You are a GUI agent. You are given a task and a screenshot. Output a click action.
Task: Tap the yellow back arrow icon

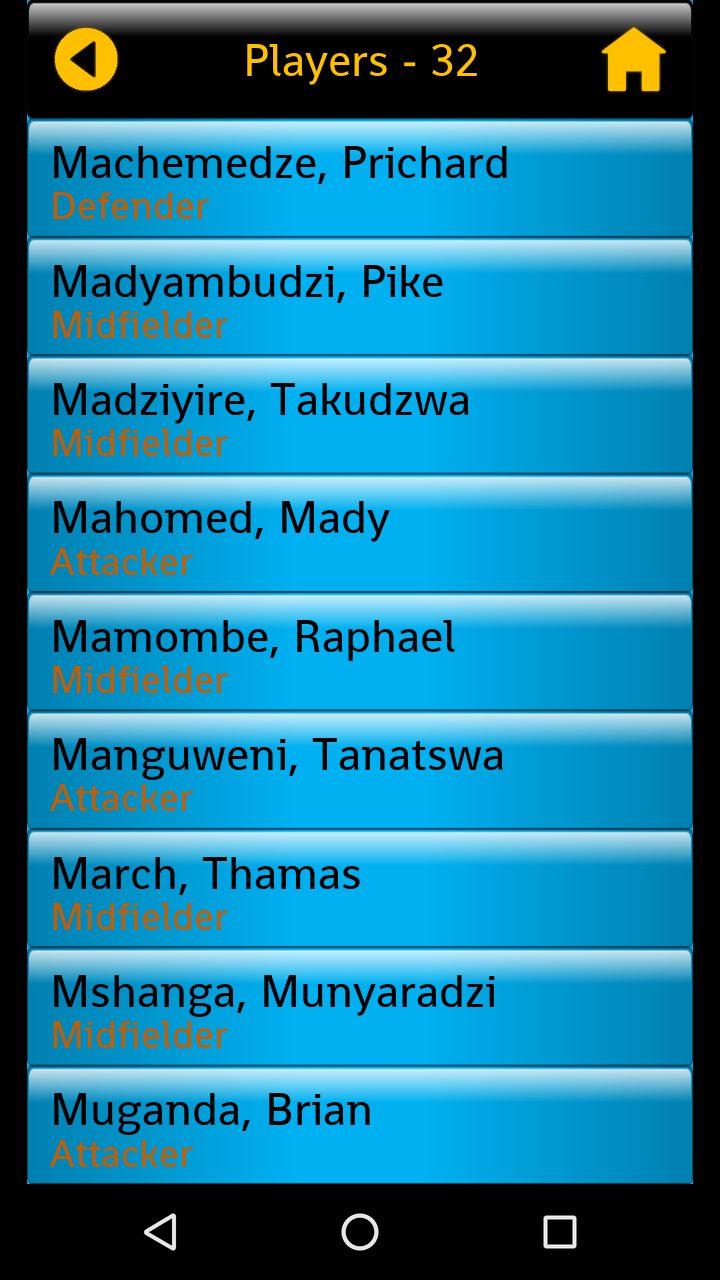click(86, 60)
